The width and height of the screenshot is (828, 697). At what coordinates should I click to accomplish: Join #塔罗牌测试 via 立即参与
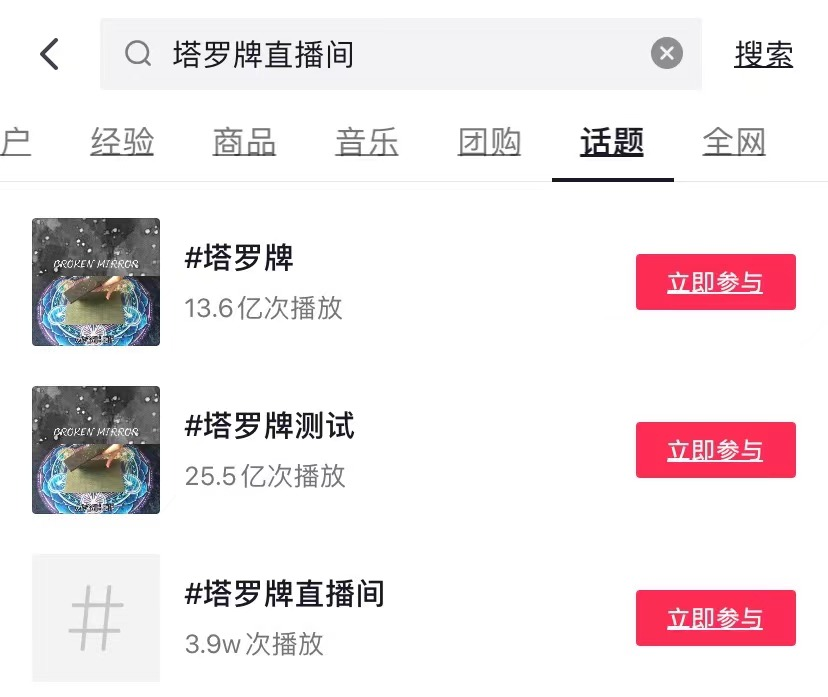pyautogui.click(x=715, y=450)
